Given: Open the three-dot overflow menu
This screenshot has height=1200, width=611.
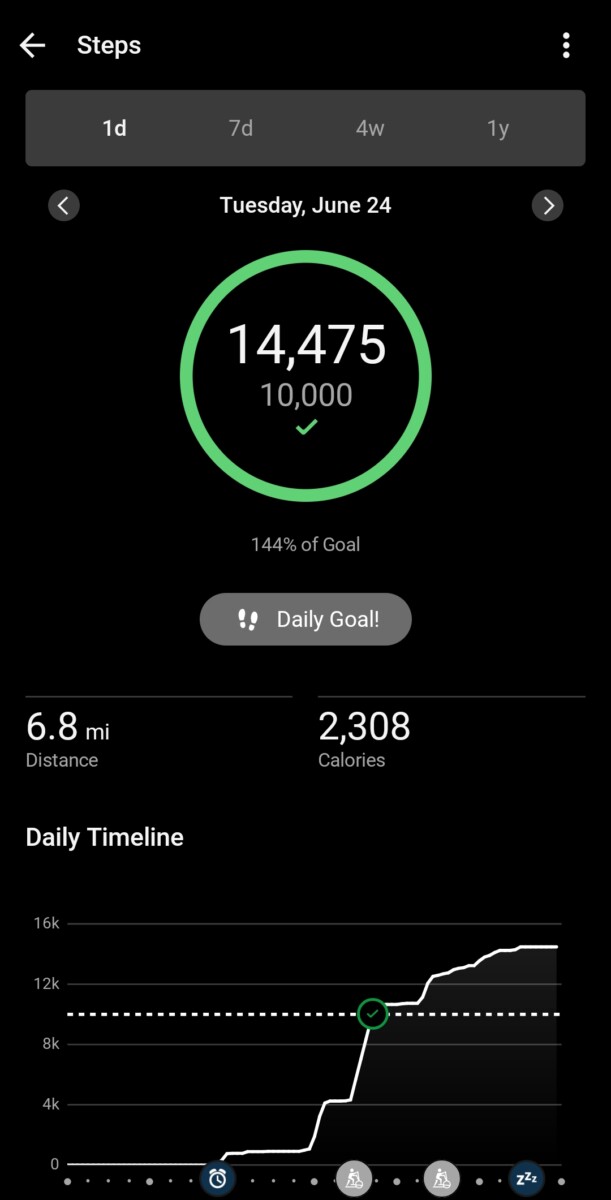Looking at the screenshot, I should [x=566, y=45].
